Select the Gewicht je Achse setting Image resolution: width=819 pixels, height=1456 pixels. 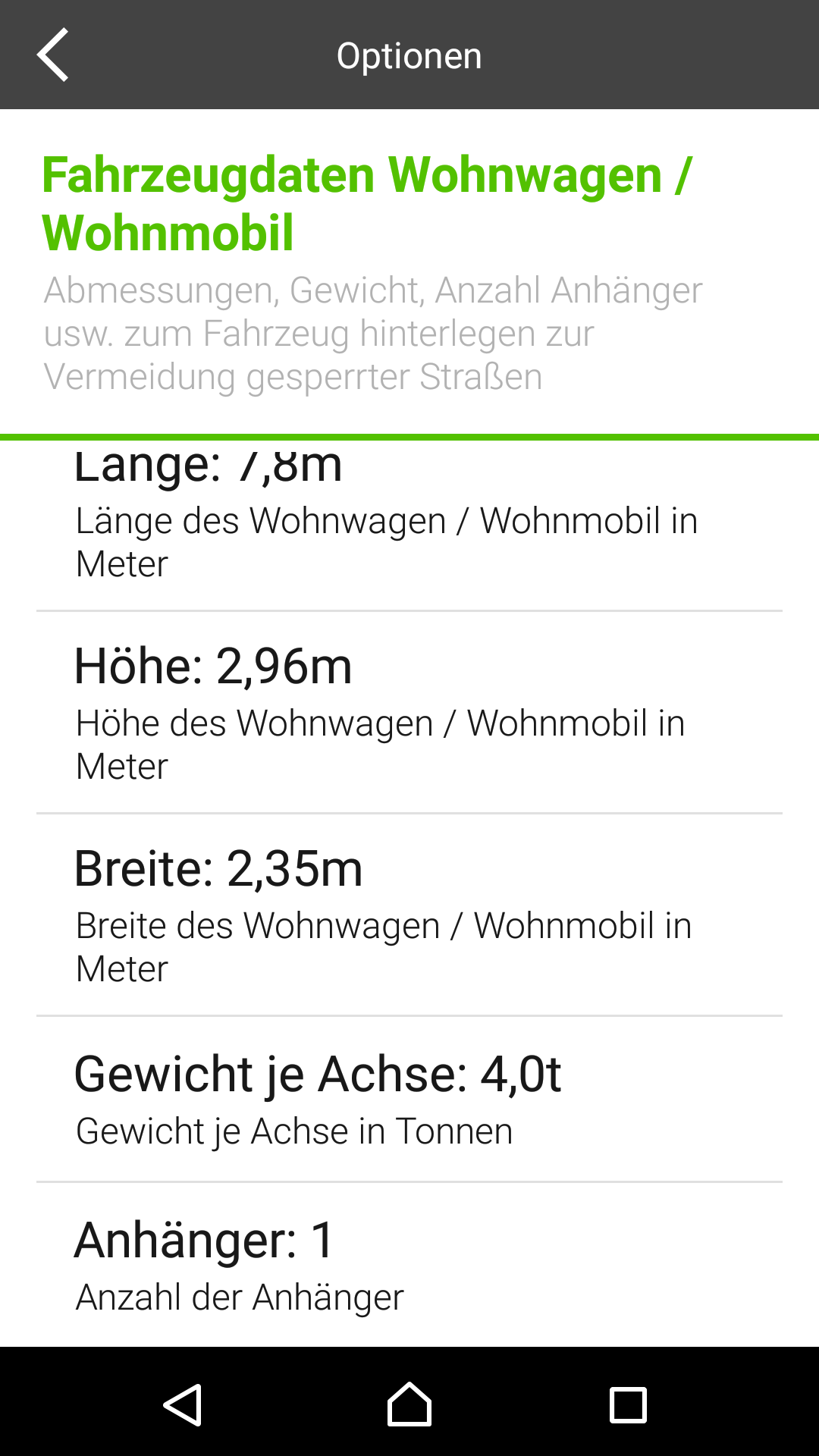409,1100
